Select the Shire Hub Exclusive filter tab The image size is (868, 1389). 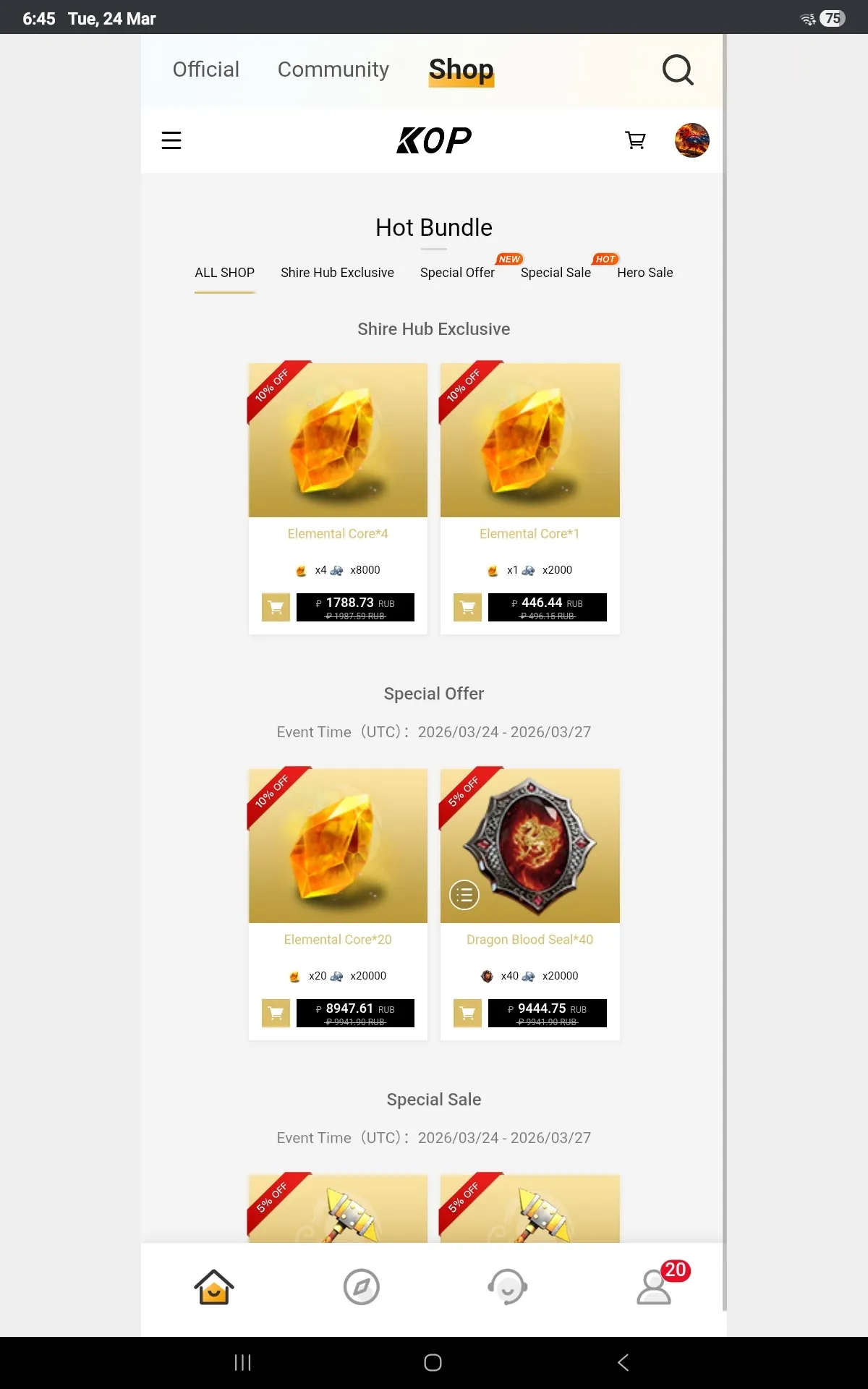[337, 273]
